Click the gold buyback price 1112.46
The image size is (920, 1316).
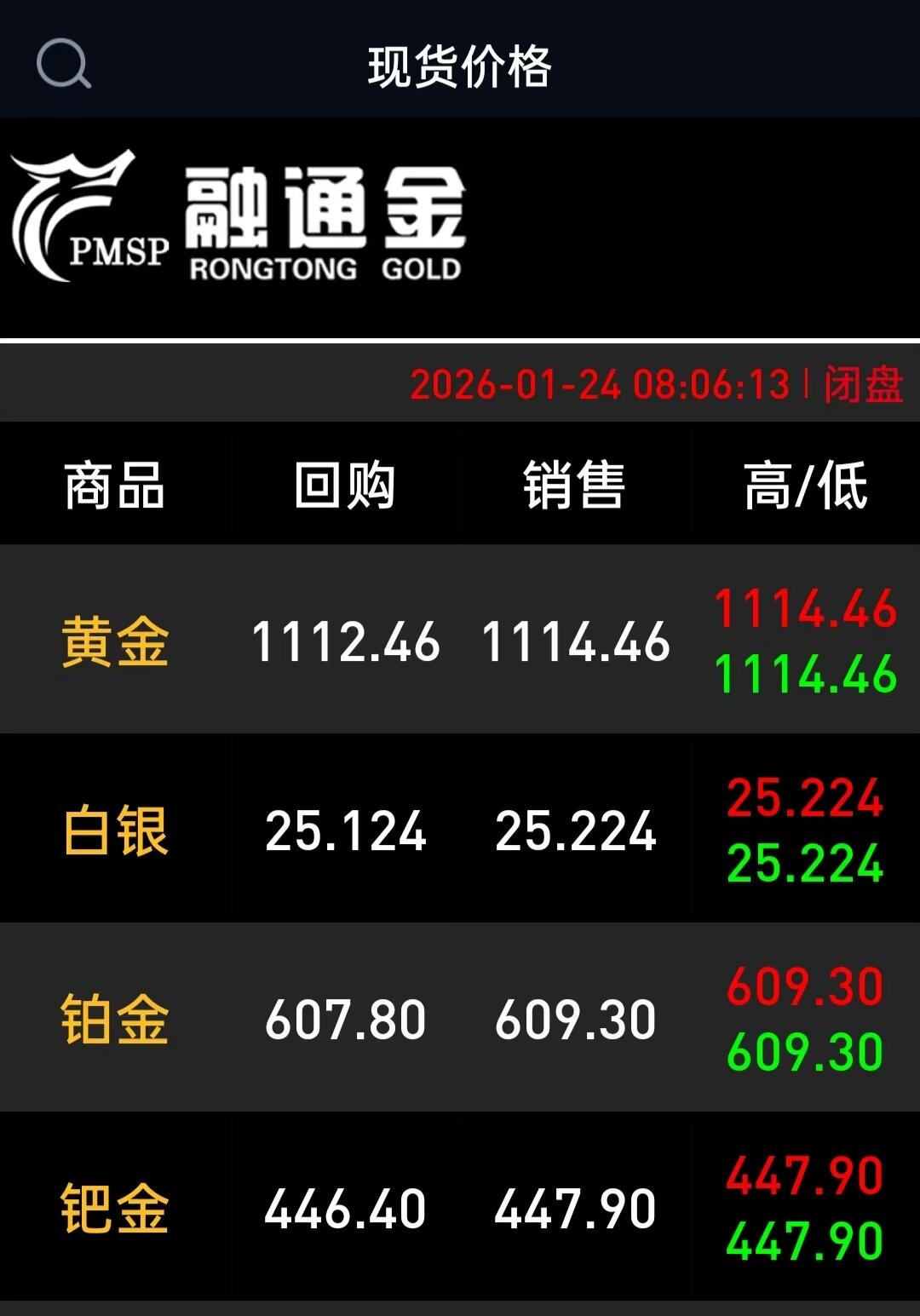tap(345, 643)
